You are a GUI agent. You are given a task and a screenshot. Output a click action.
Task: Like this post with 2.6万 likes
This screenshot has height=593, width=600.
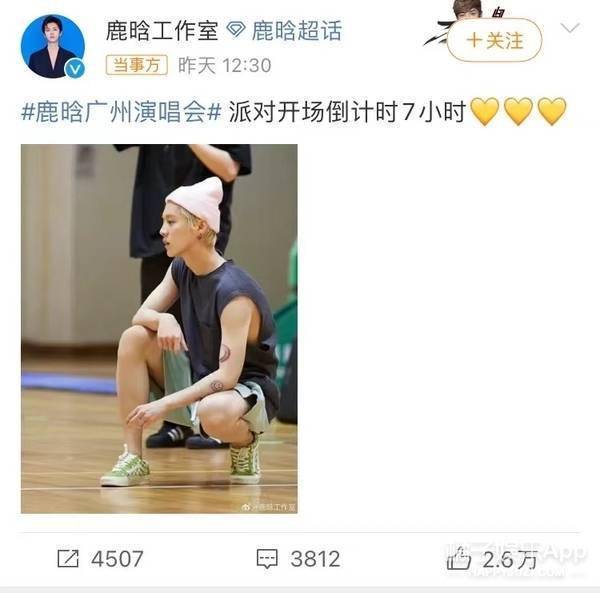point(494,559)
